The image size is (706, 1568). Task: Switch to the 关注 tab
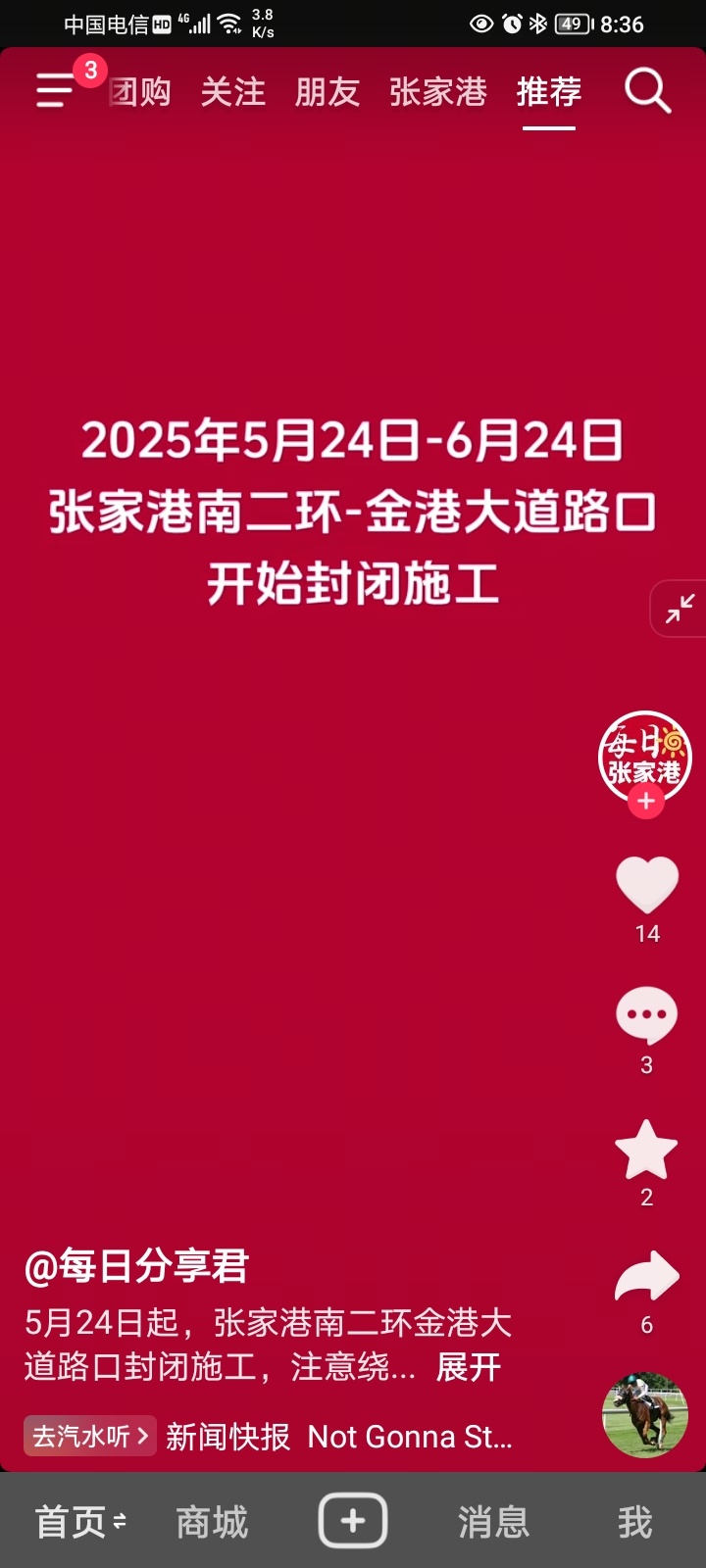coord(233,92)
